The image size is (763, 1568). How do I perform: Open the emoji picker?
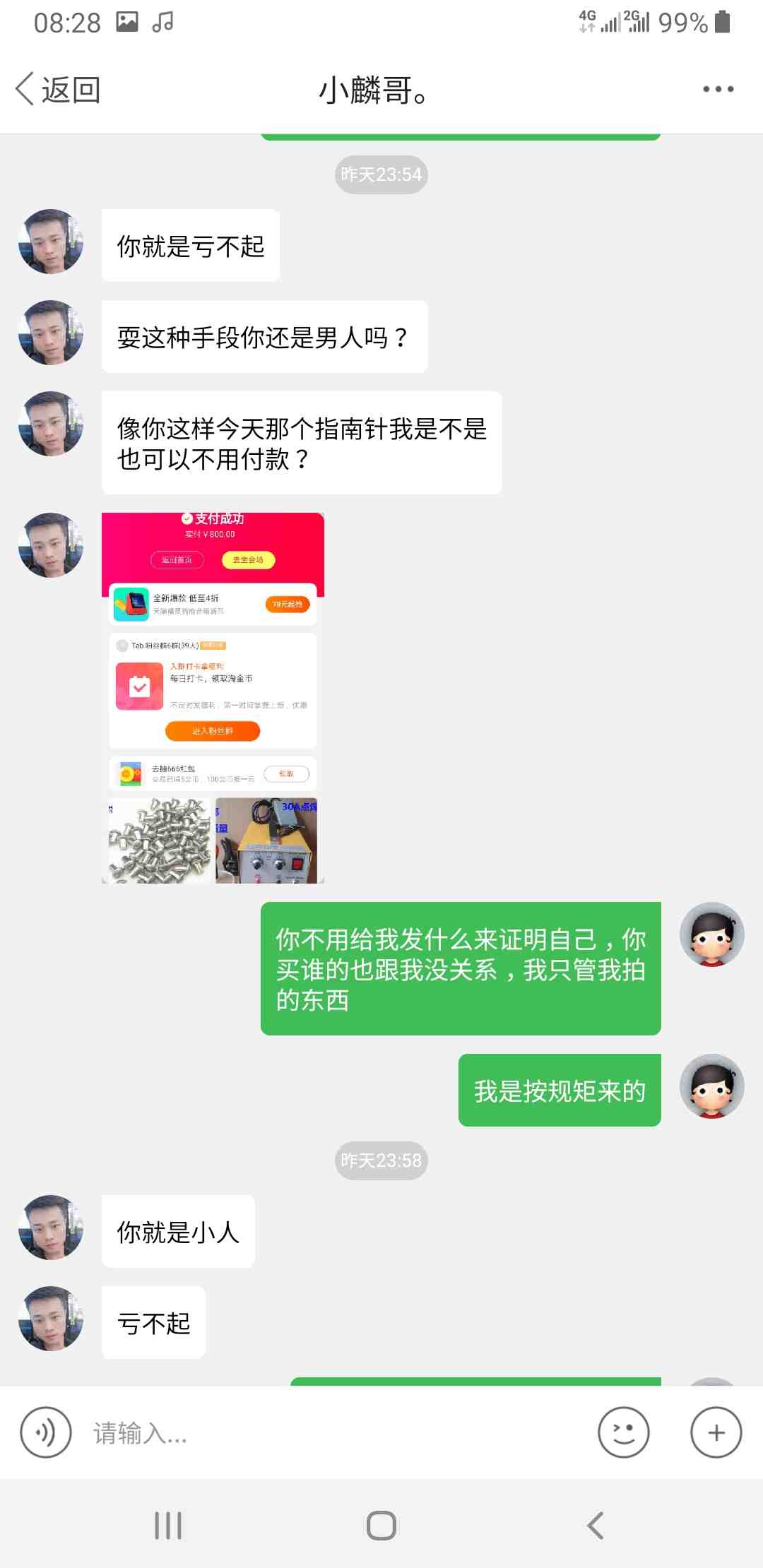coord(623,1432)
